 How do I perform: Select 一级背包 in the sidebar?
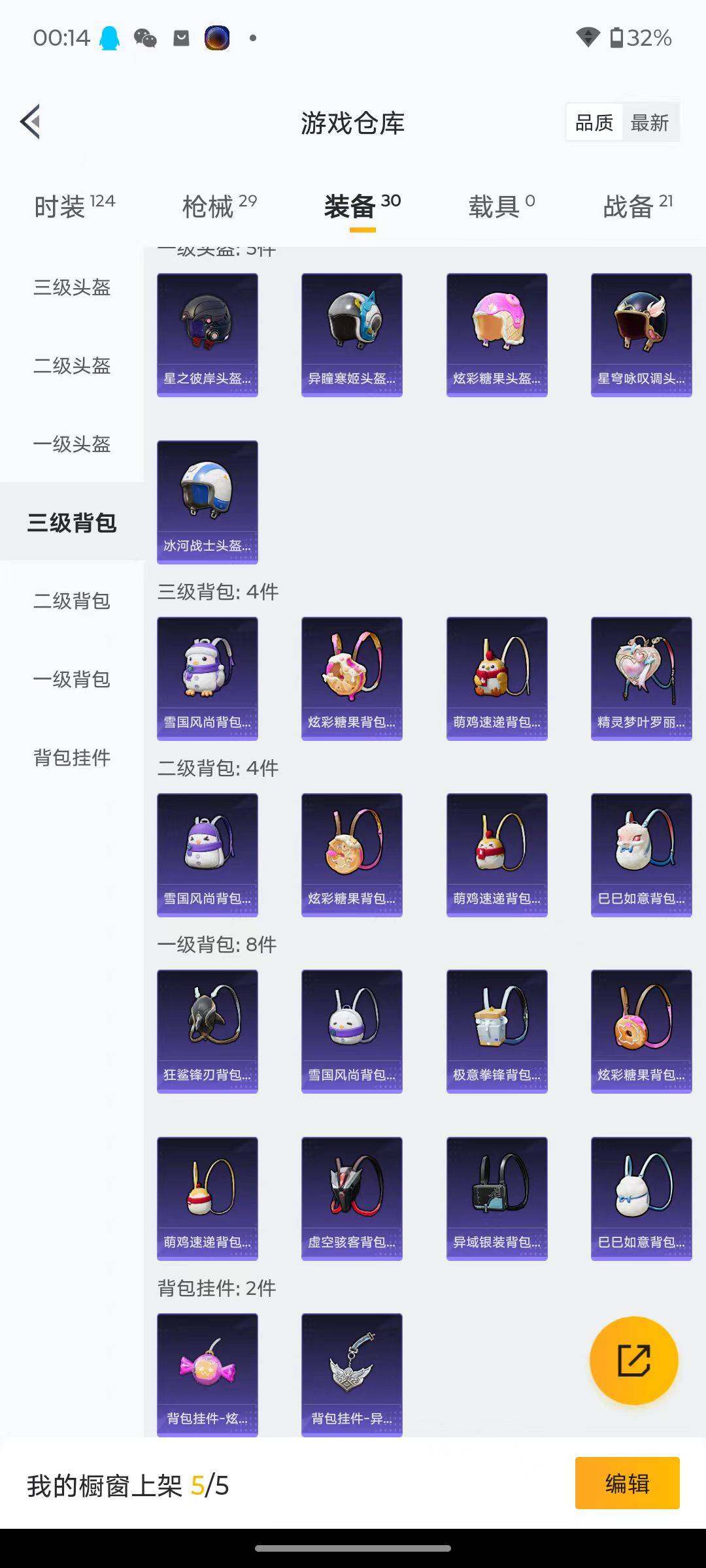tap(72, 679)
